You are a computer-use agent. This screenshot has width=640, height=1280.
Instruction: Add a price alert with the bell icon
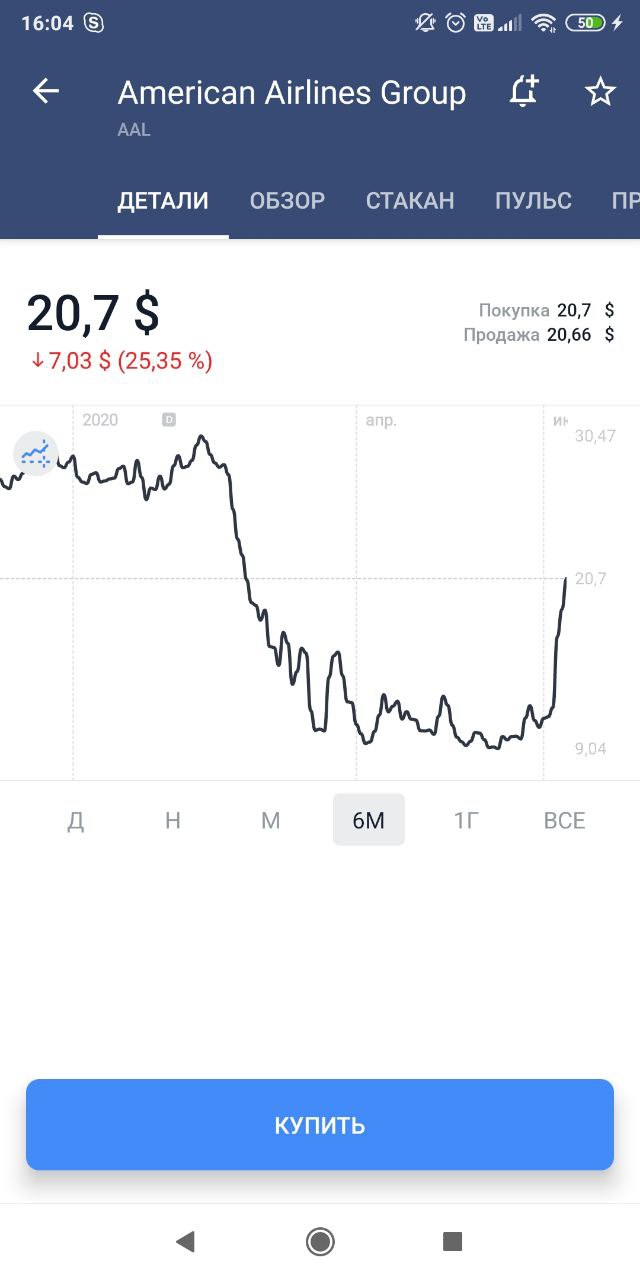tap(523, 92)
